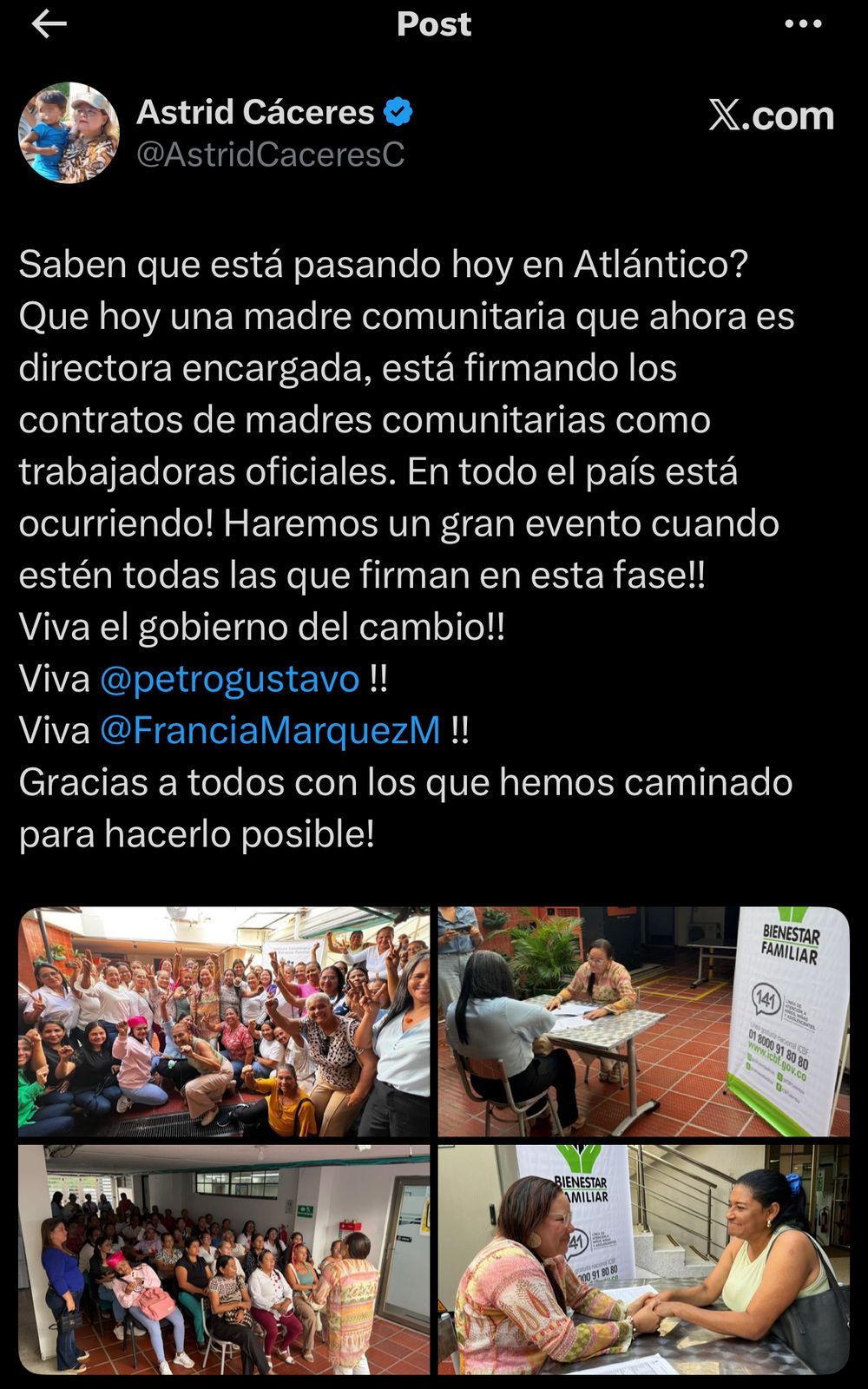Screen dimensions: 868x1389
Task: Open the photo of two women holding hands
Action: 643,1259
